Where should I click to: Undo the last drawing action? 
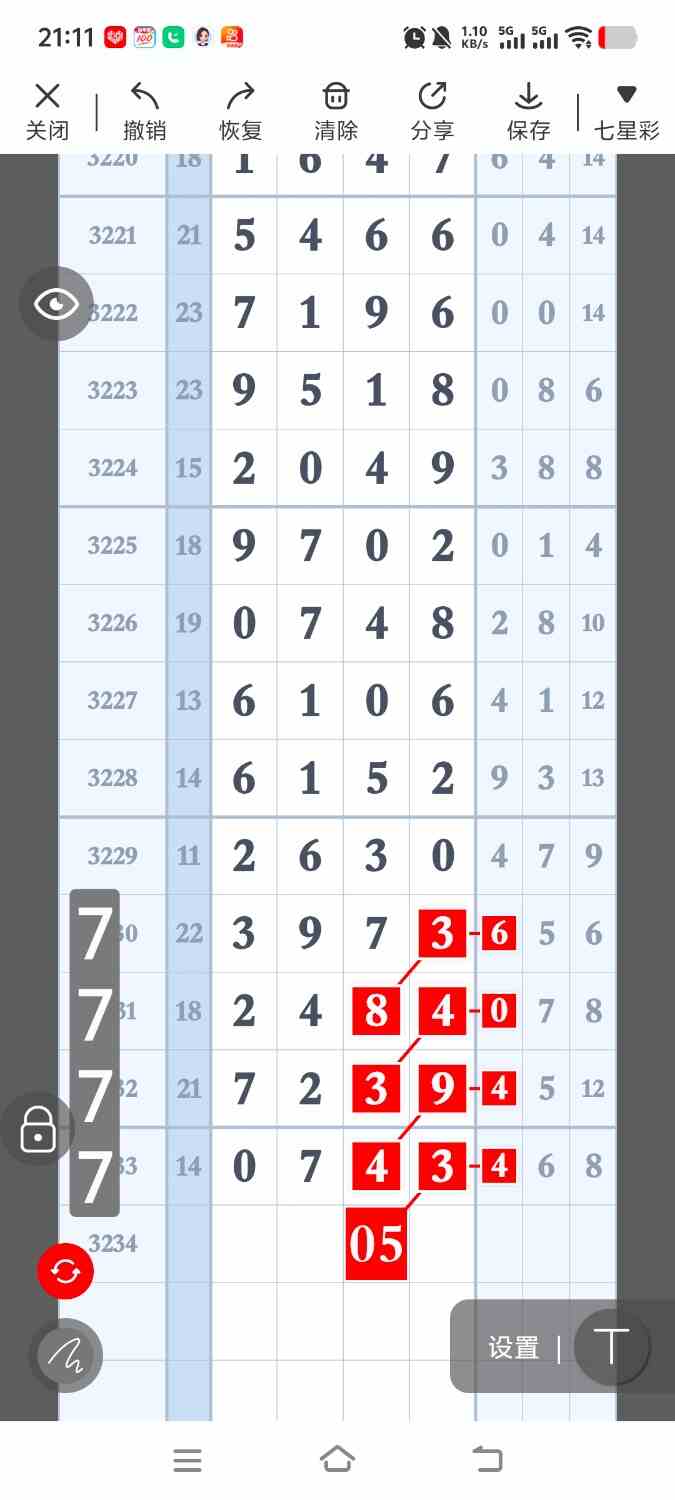click(144, 110)
